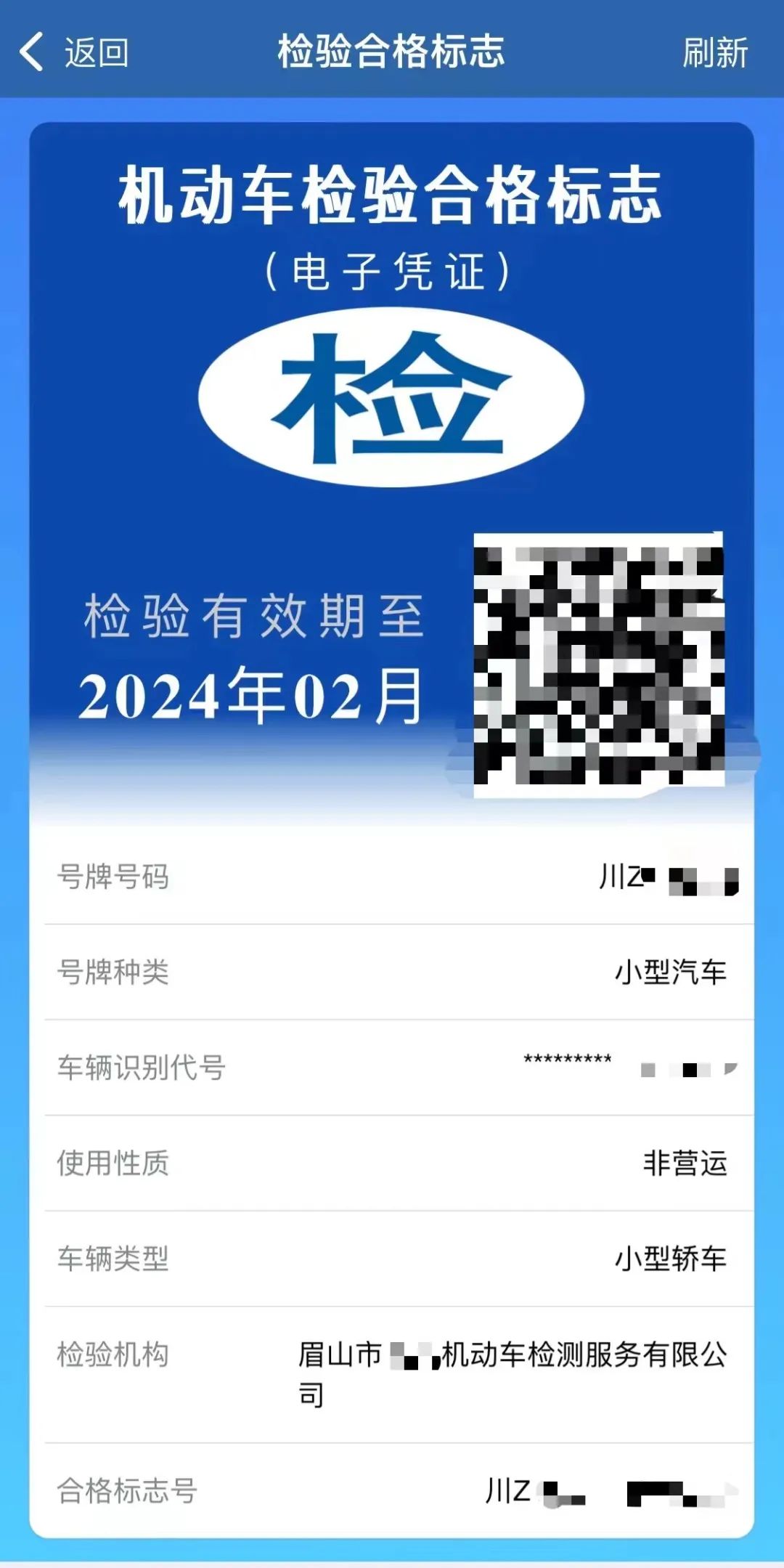Screen dimensions: 784x1568
Task: Go back using the 返回 button
Action: 75,52
